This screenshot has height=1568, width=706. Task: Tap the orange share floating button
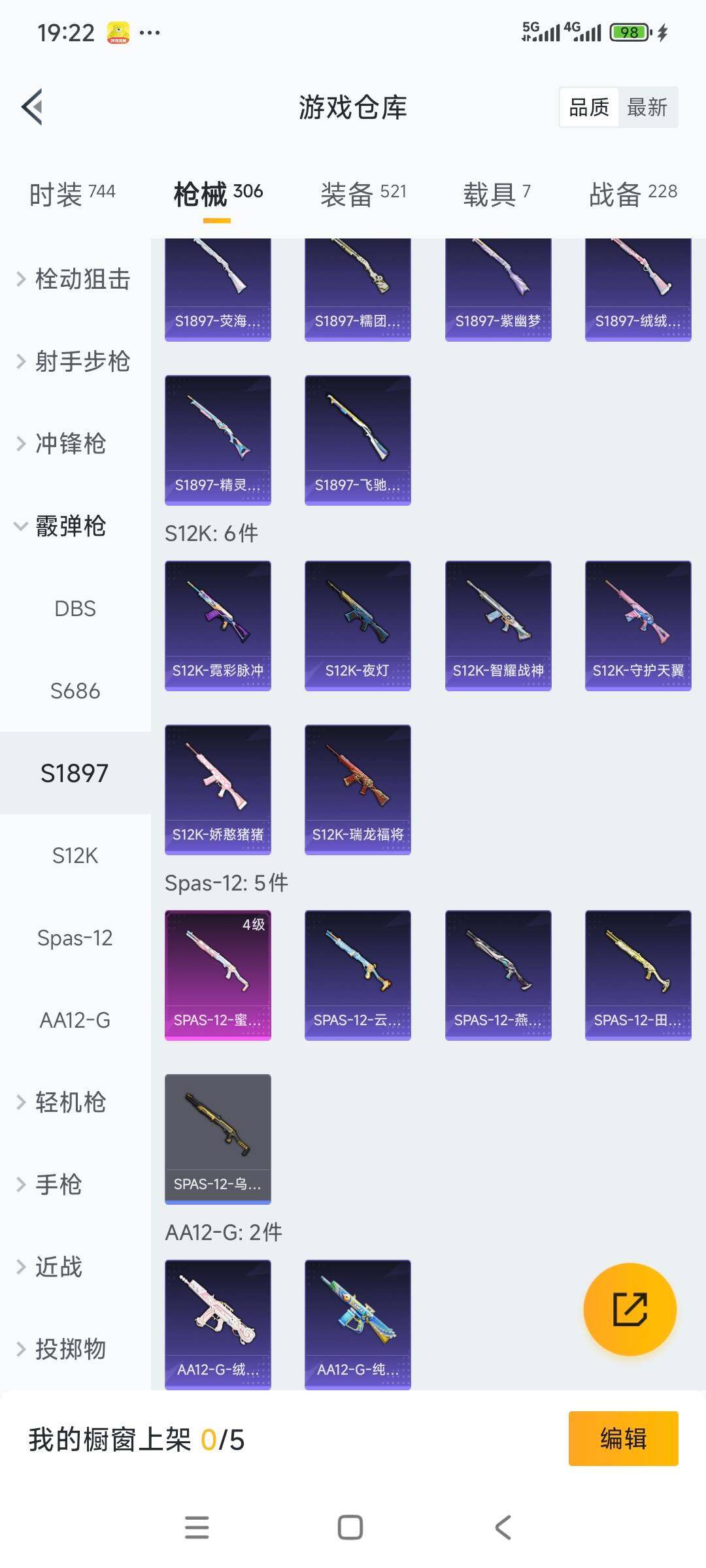630,1309
